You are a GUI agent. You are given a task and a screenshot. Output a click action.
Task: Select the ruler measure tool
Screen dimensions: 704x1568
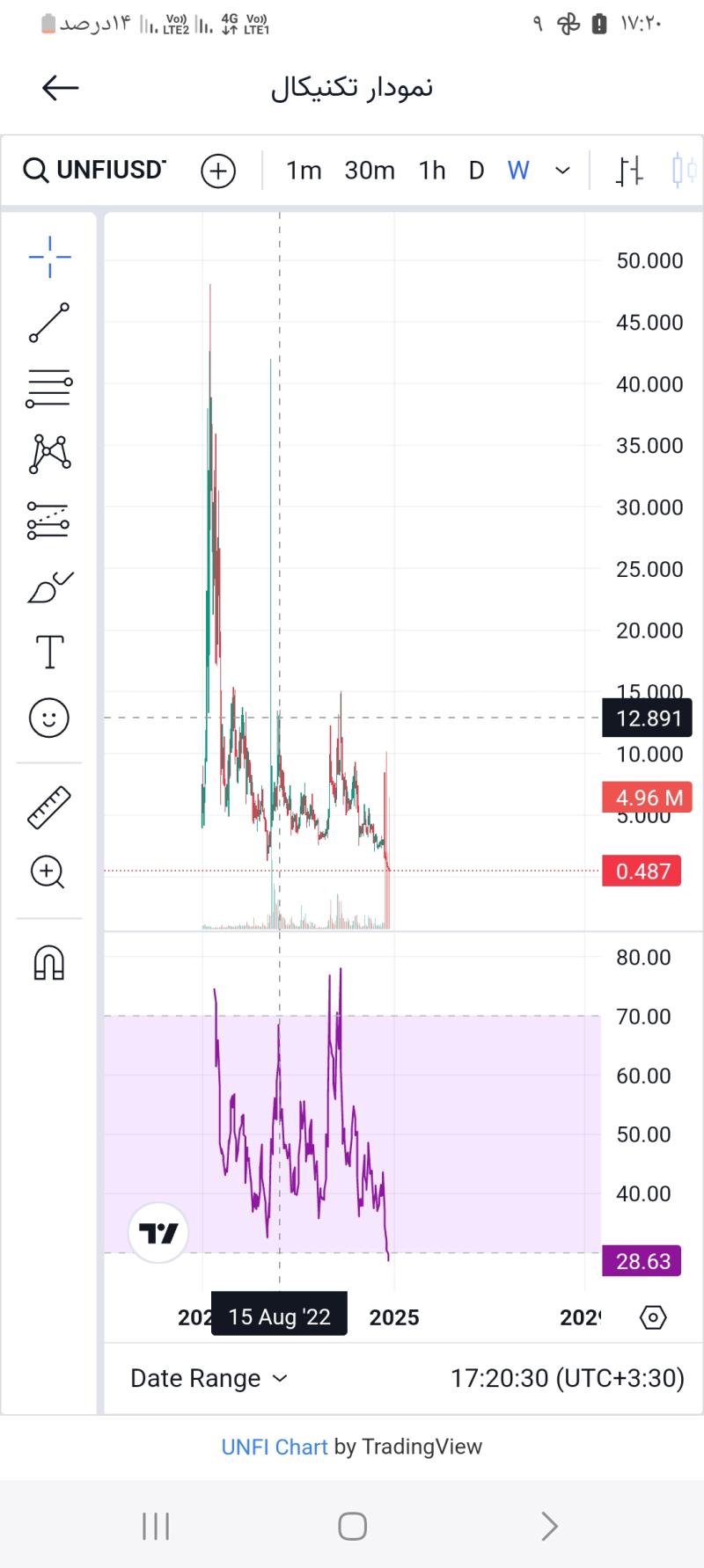[49, 806]
